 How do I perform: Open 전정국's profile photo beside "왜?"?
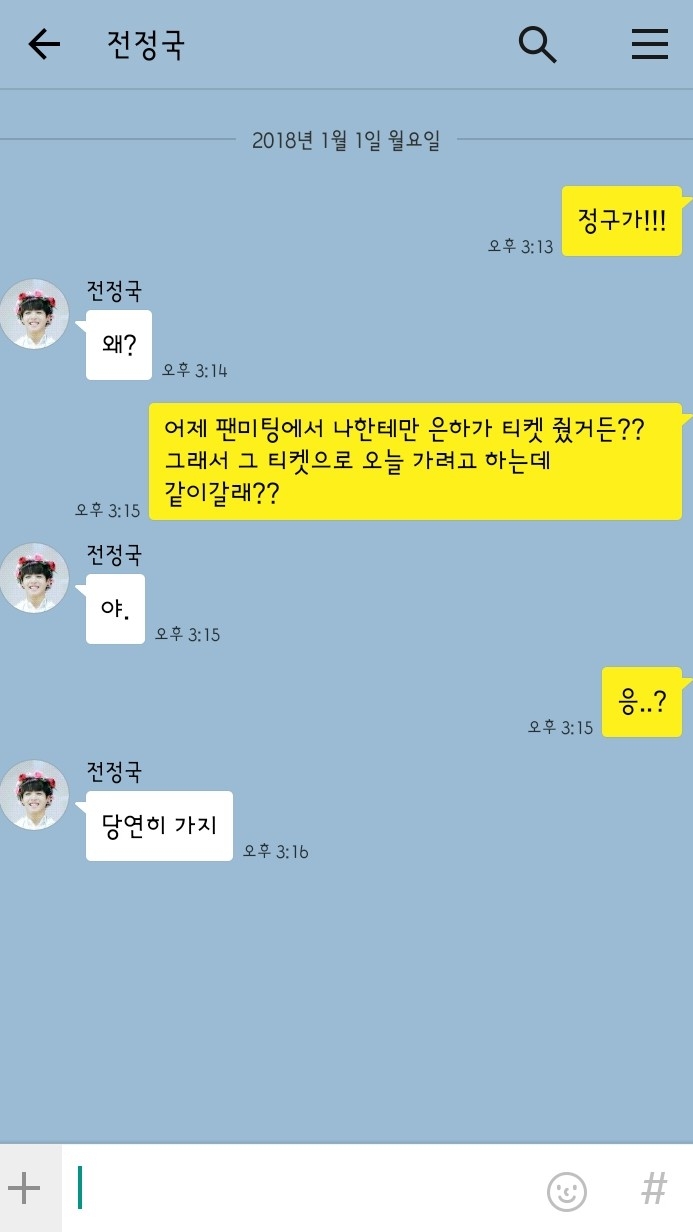click(34, 314)
